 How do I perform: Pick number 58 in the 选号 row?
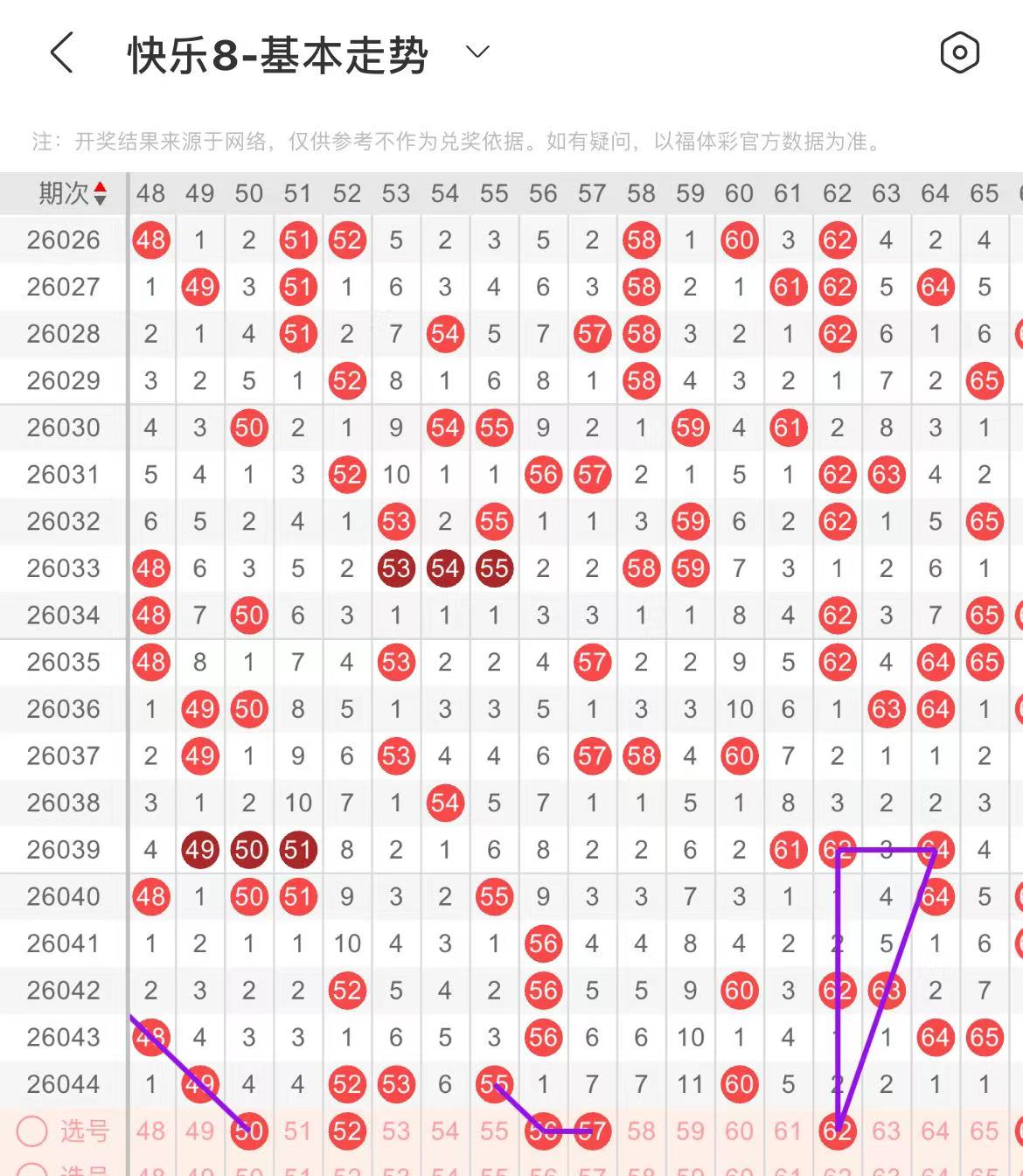(x=641, y=1131)
